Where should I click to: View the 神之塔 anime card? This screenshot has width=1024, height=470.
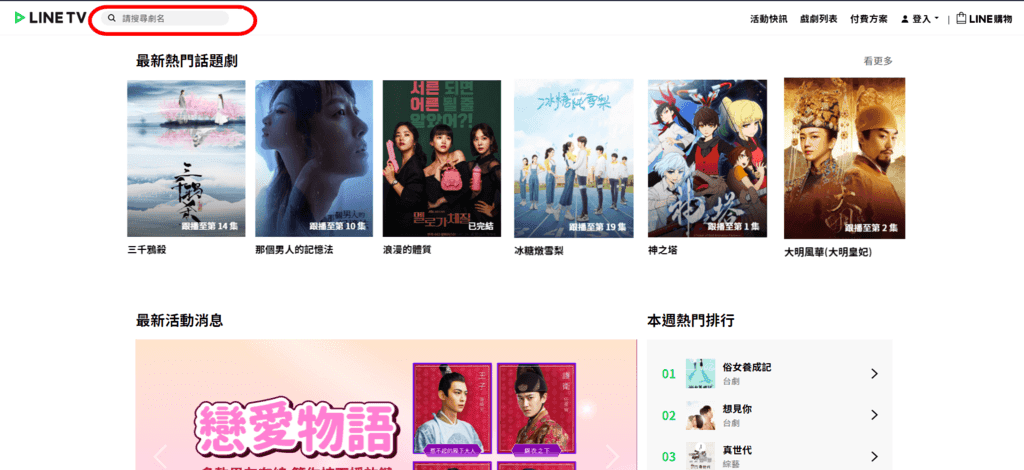(707, 158)
